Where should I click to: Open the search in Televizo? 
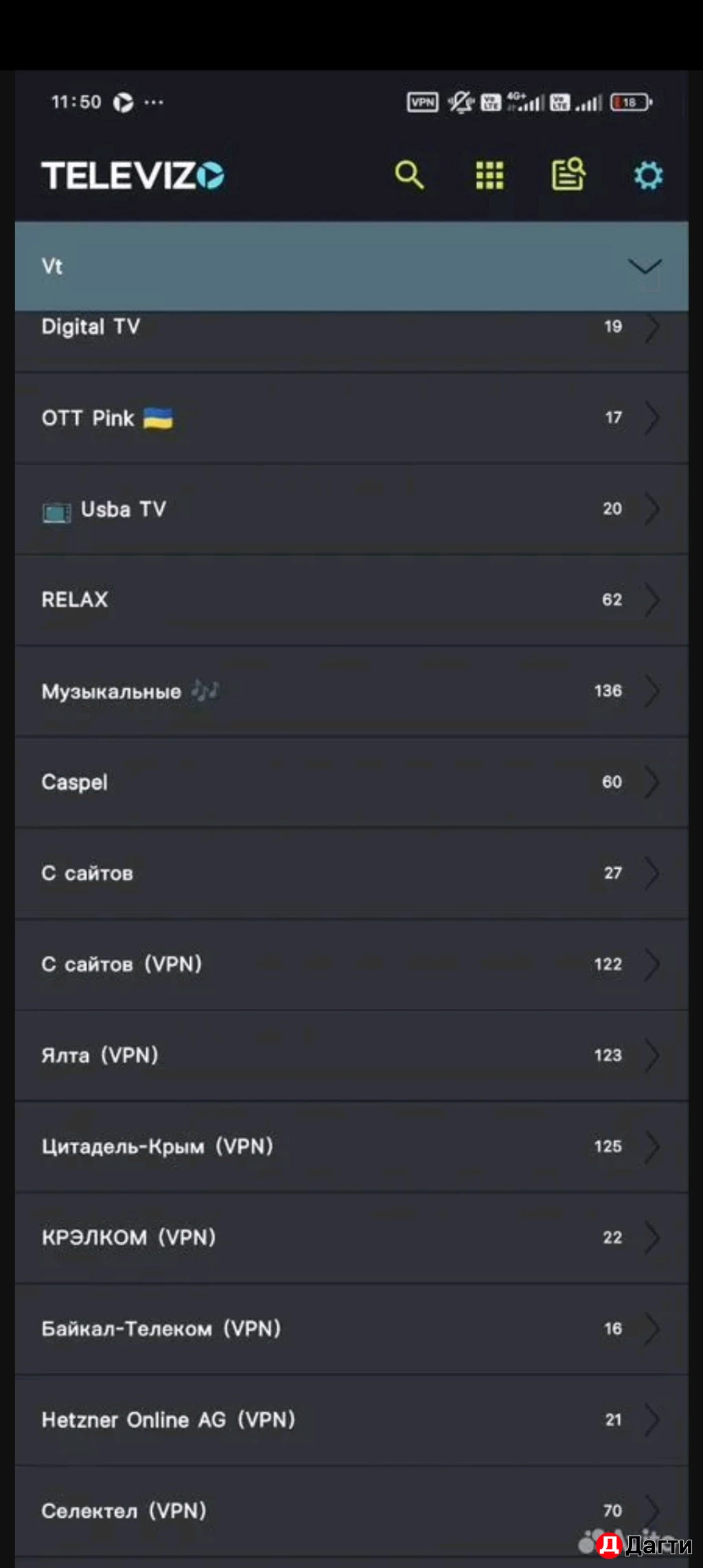[410, 176]
